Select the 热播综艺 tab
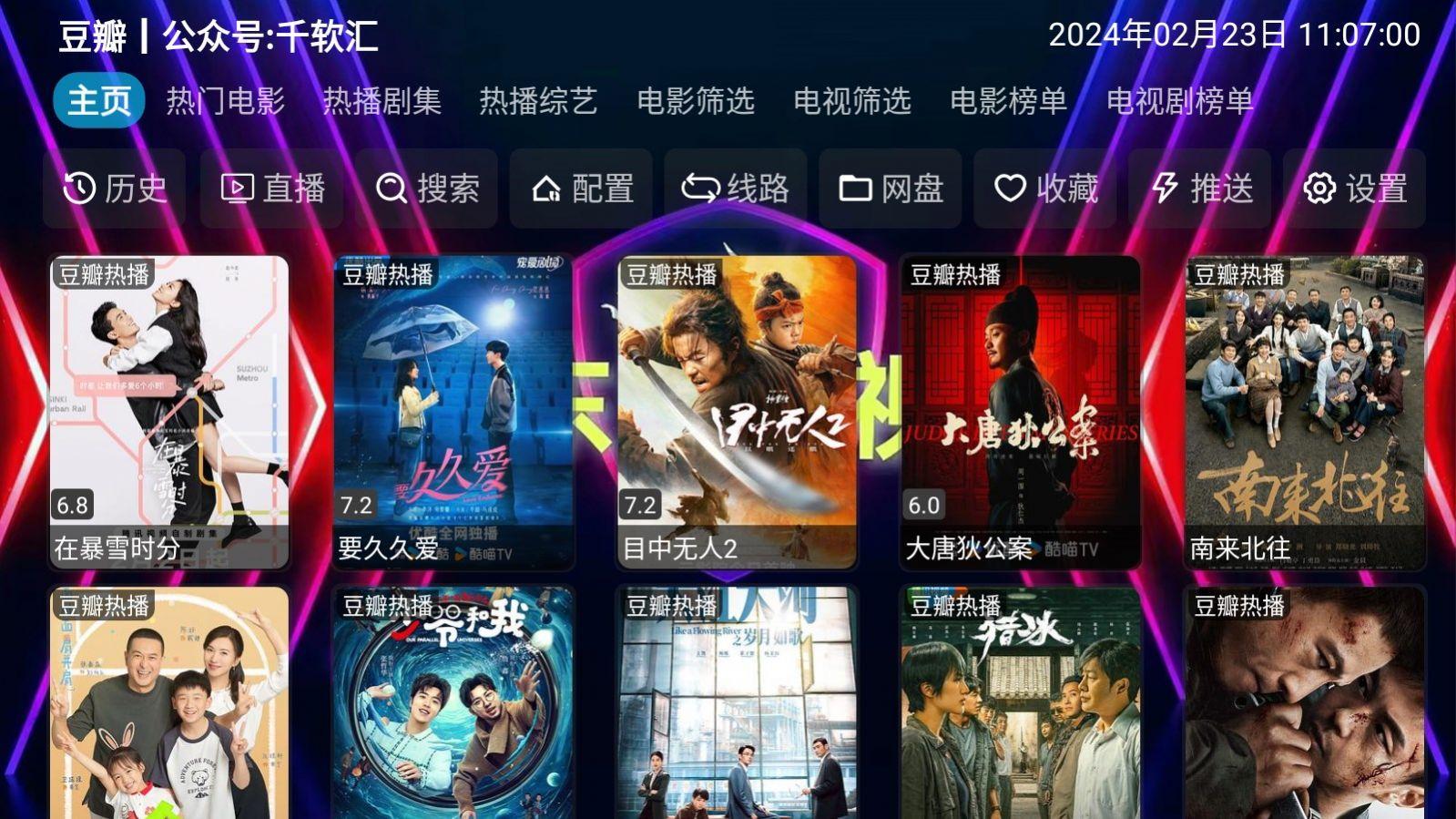 [x=538, y=100]
